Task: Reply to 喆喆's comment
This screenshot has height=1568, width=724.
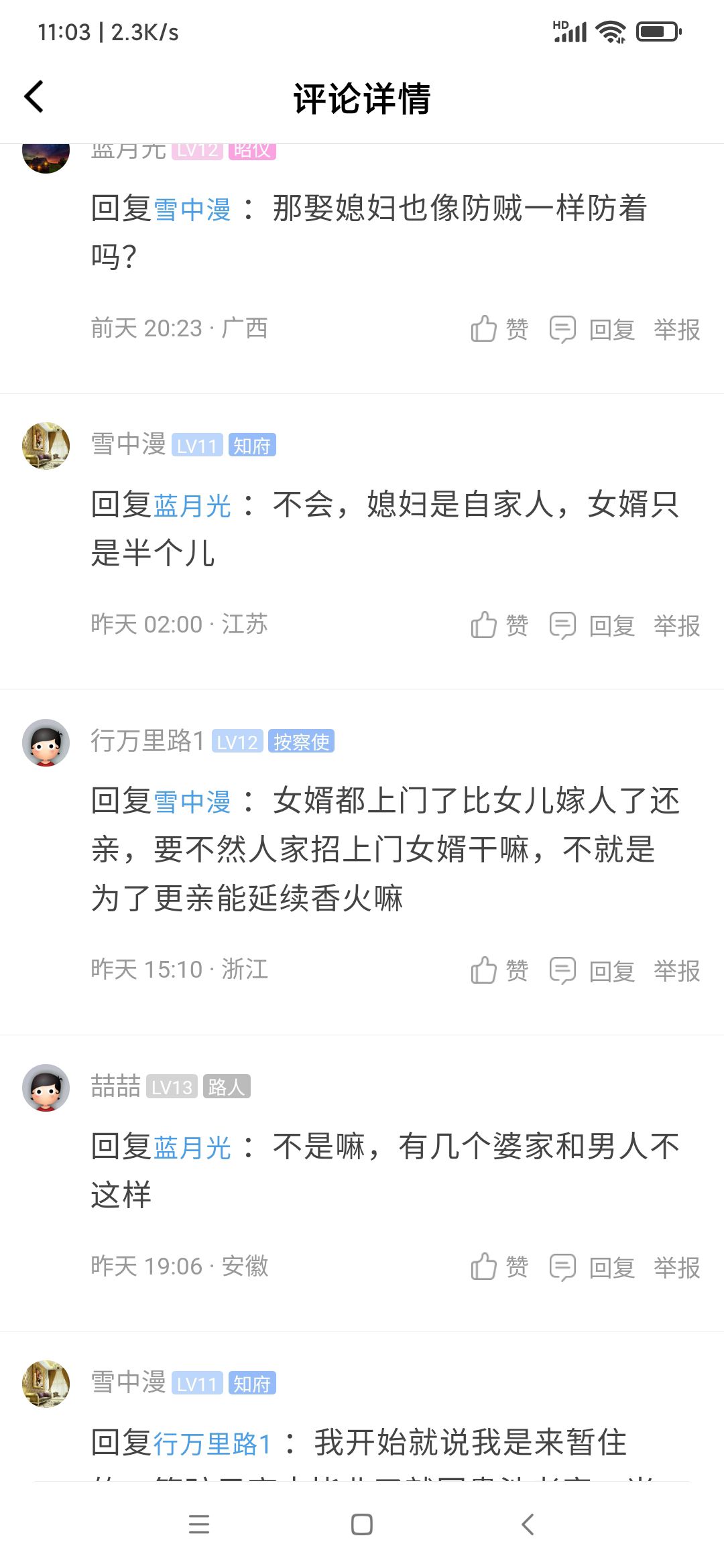Action: (593, 1267)
